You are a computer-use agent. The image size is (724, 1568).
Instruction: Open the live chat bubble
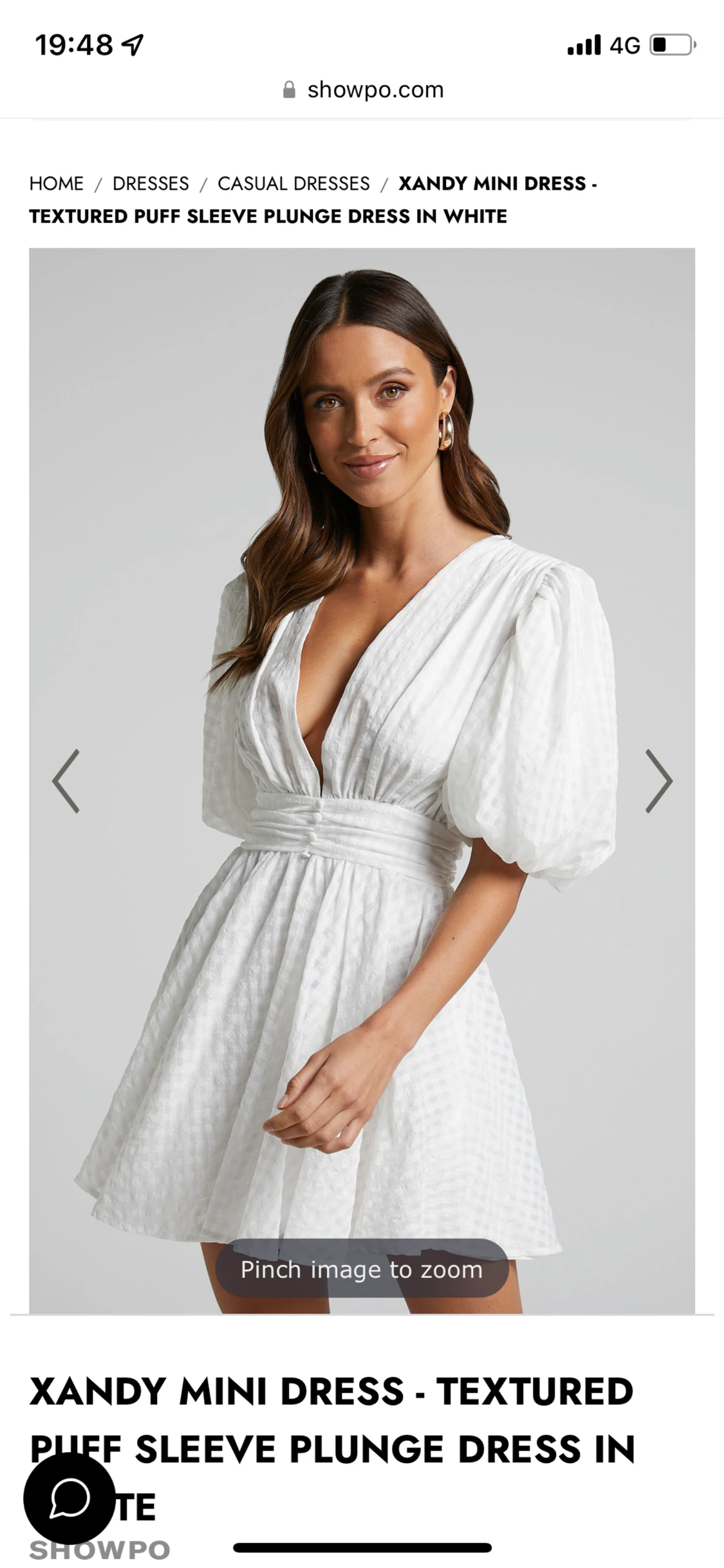coord(70,1498)
